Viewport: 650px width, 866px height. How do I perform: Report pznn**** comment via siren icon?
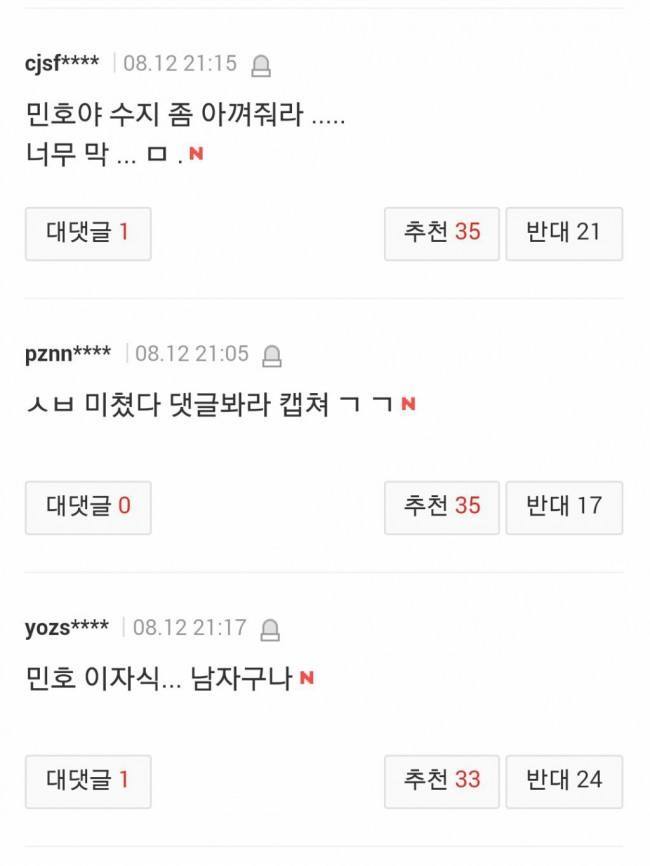[271, 355]
